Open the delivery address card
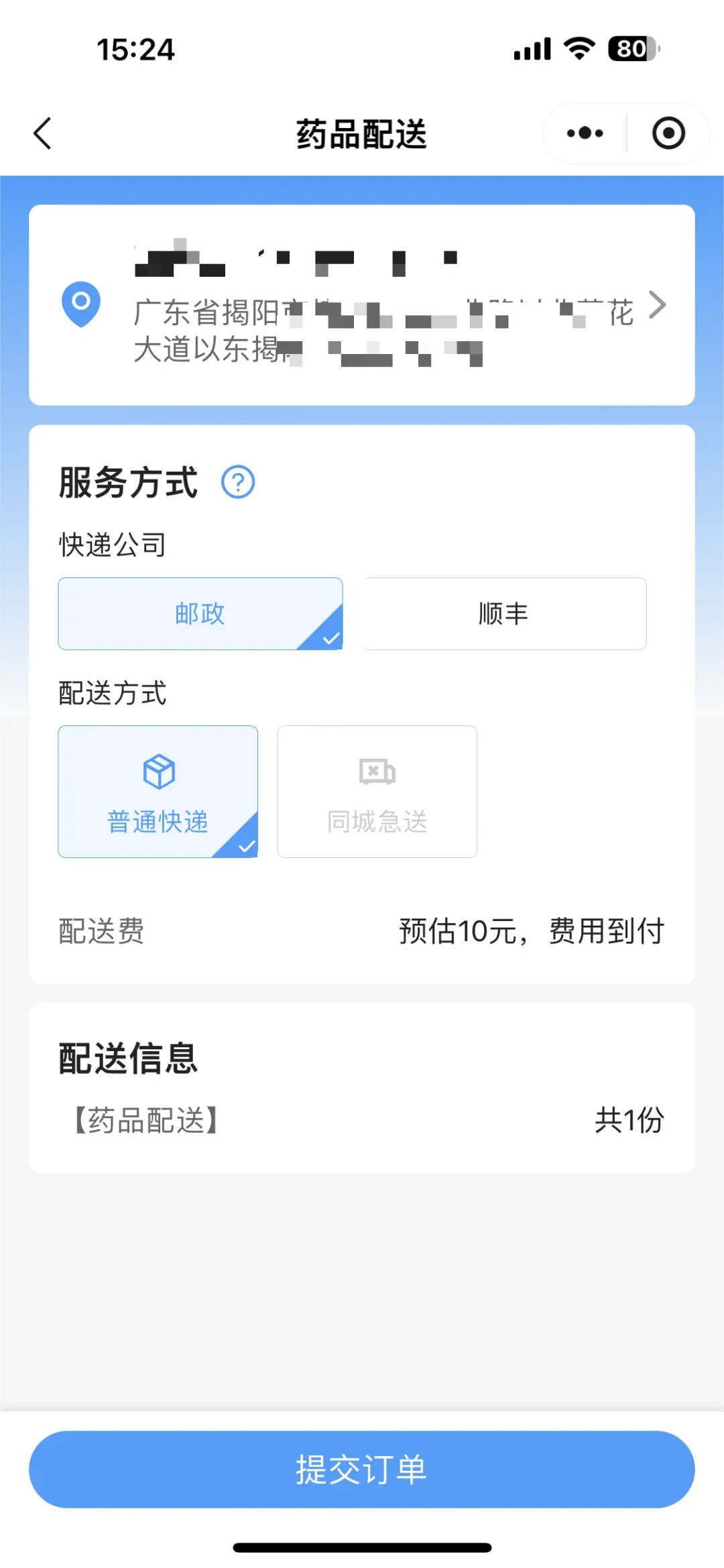The image size is (724, 1568). tap(362, 305)
